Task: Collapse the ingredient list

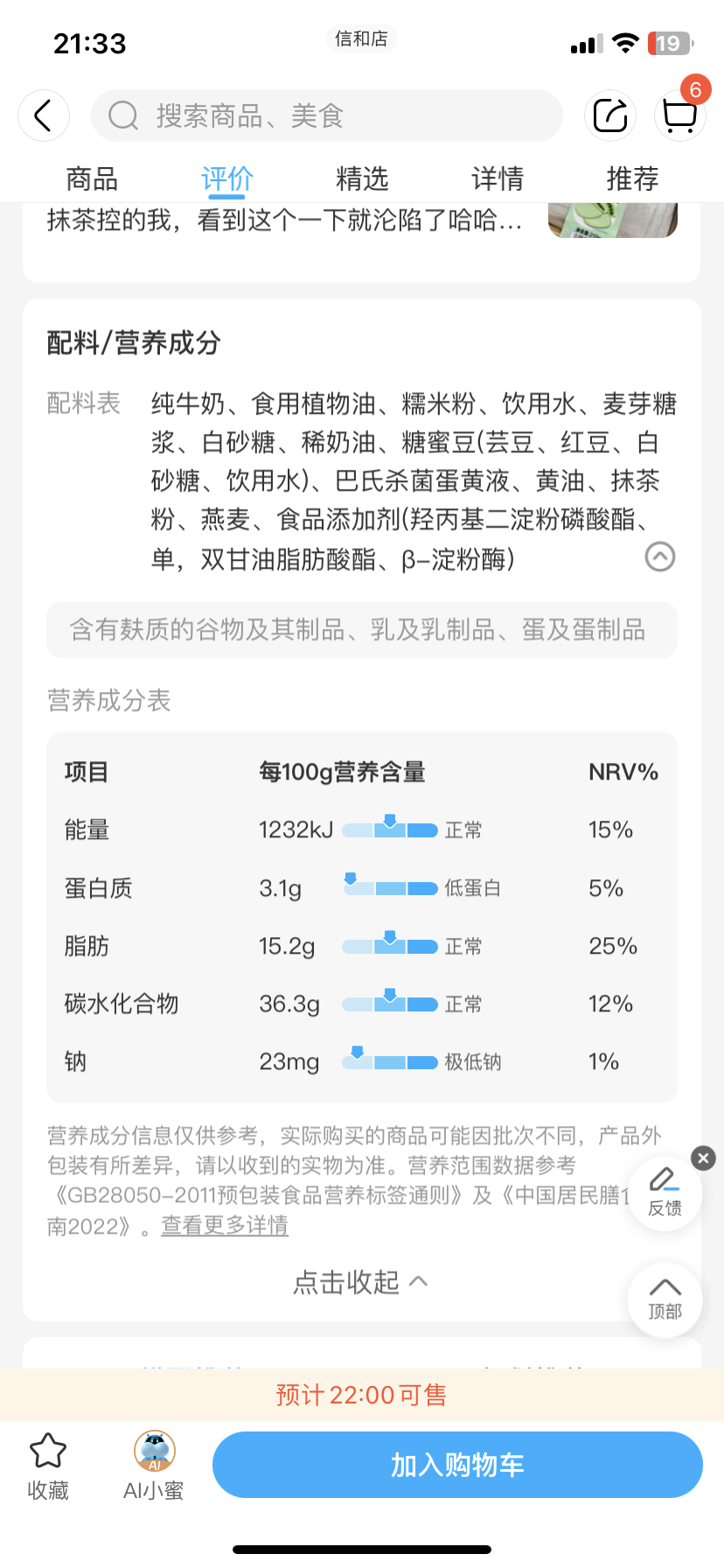Action: (x=660, y=556)
